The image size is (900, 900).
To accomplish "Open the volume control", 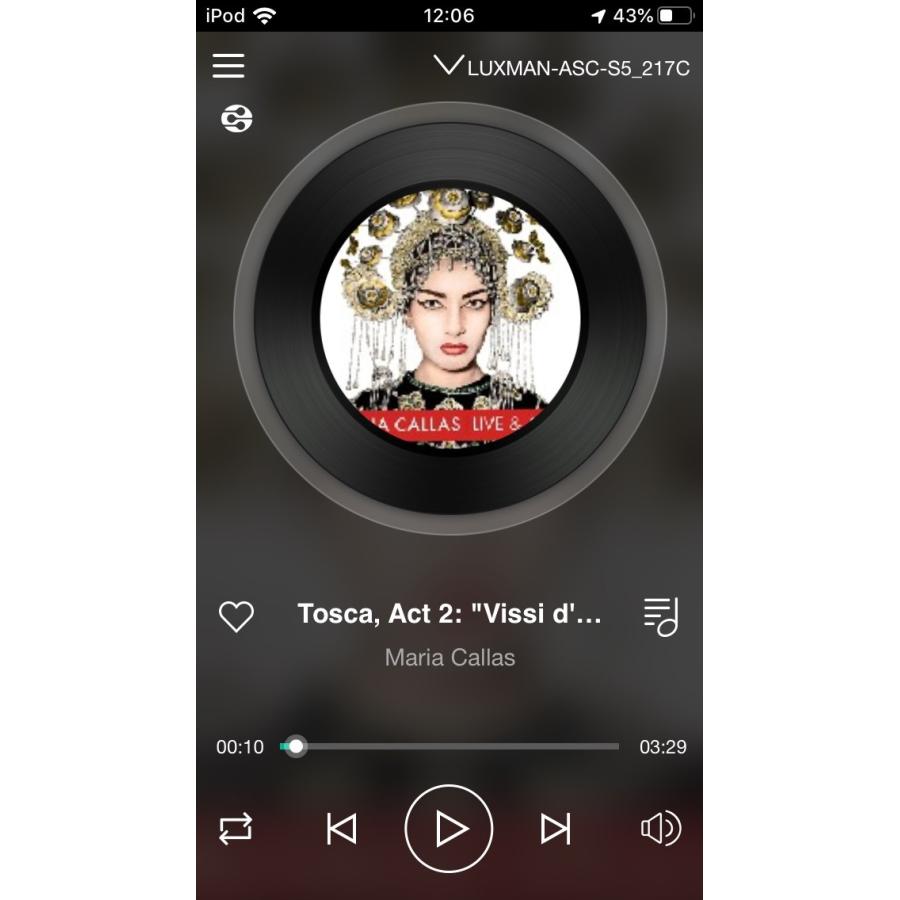I will [x=661, y=828].
